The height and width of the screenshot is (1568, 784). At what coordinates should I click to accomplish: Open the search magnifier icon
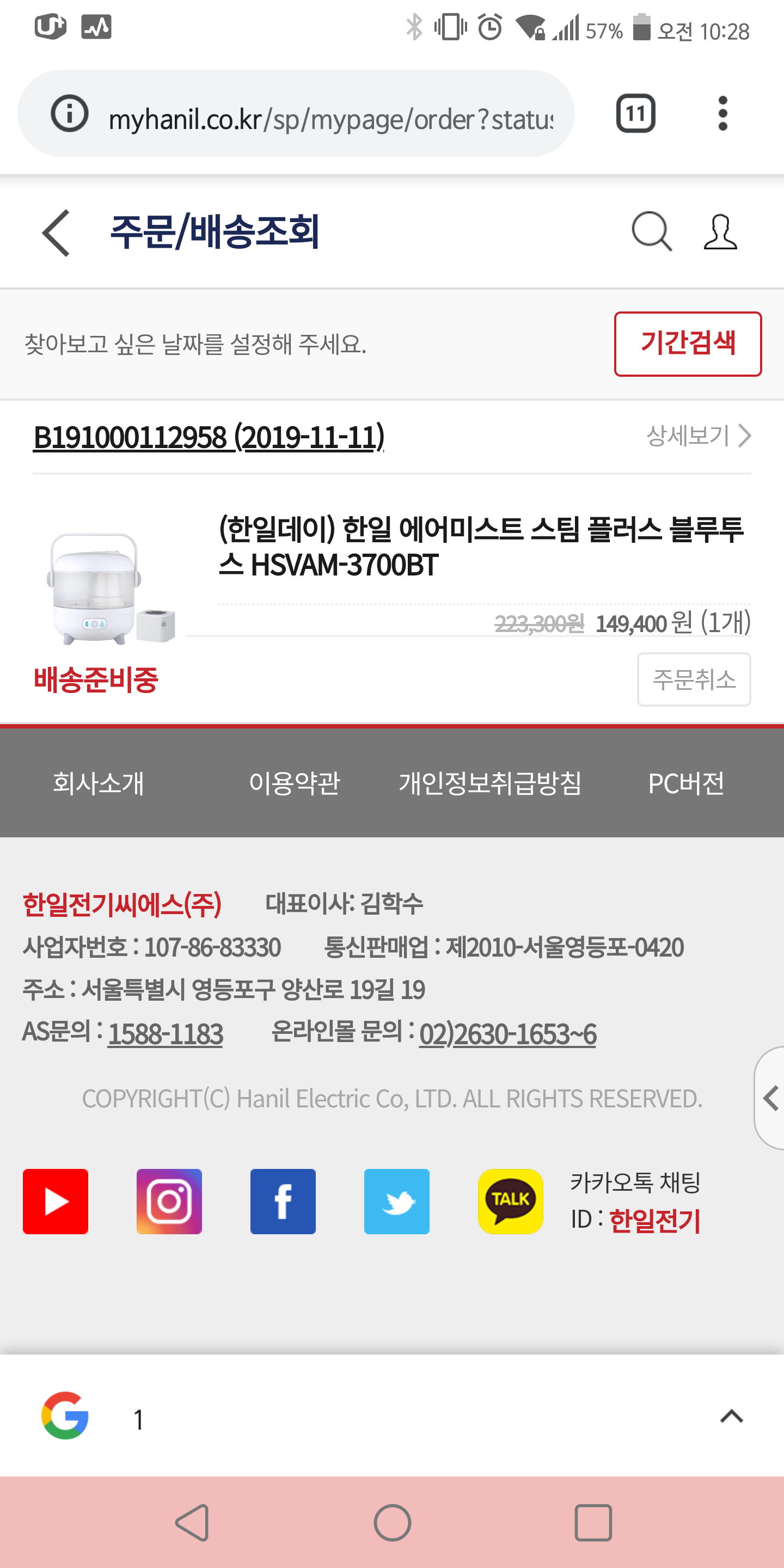651,232
